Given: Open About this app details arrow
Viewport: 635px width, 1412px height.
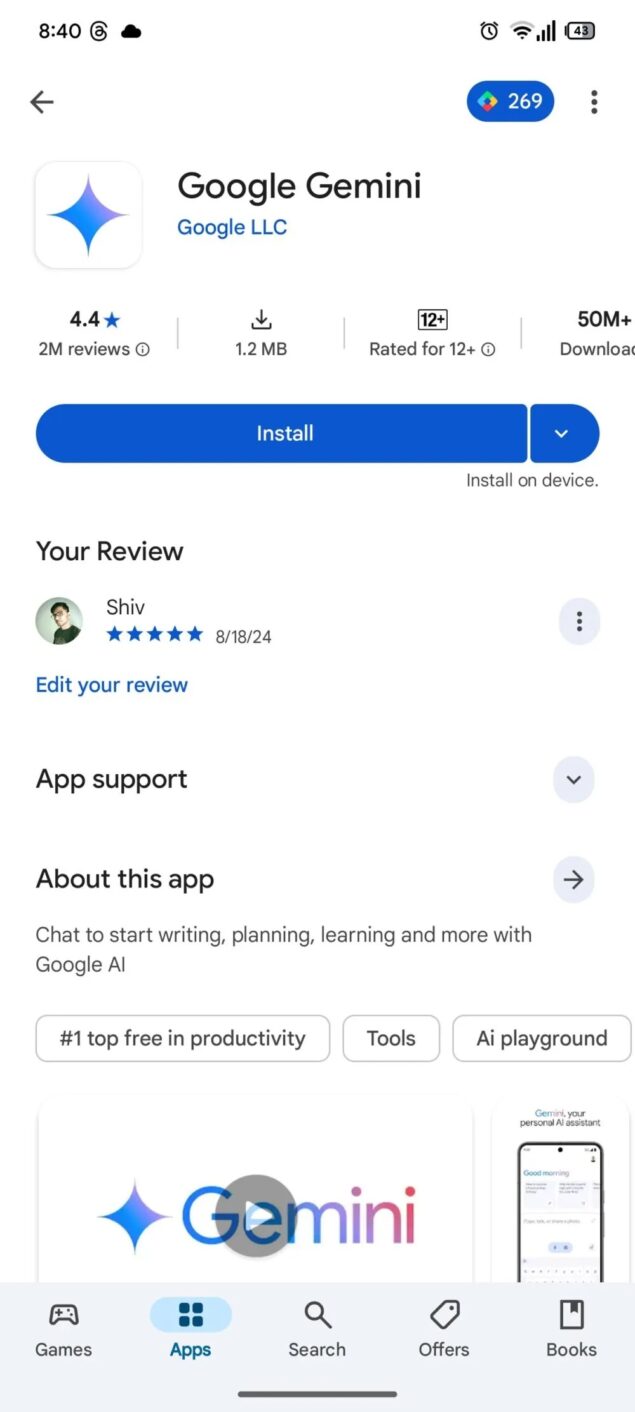Looking at the screenshot, I should click(574, 880).
